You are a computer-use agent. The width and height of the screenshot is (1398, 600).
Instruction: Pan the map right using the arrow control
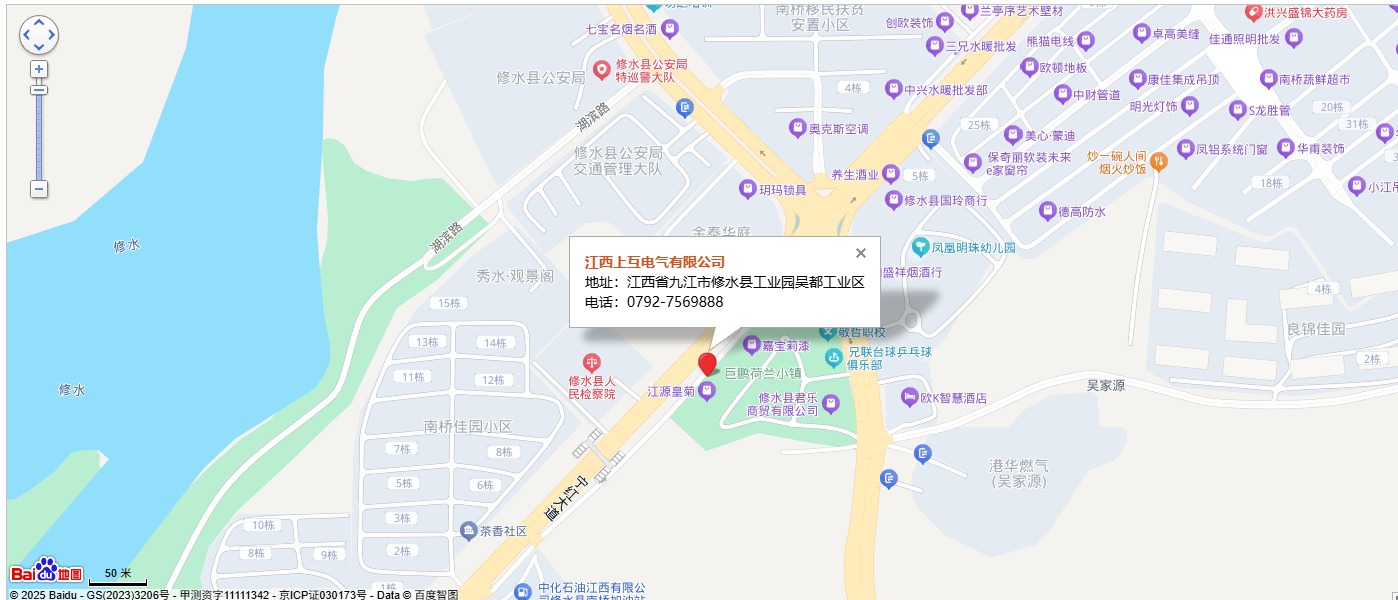click(x=51, y=35)
